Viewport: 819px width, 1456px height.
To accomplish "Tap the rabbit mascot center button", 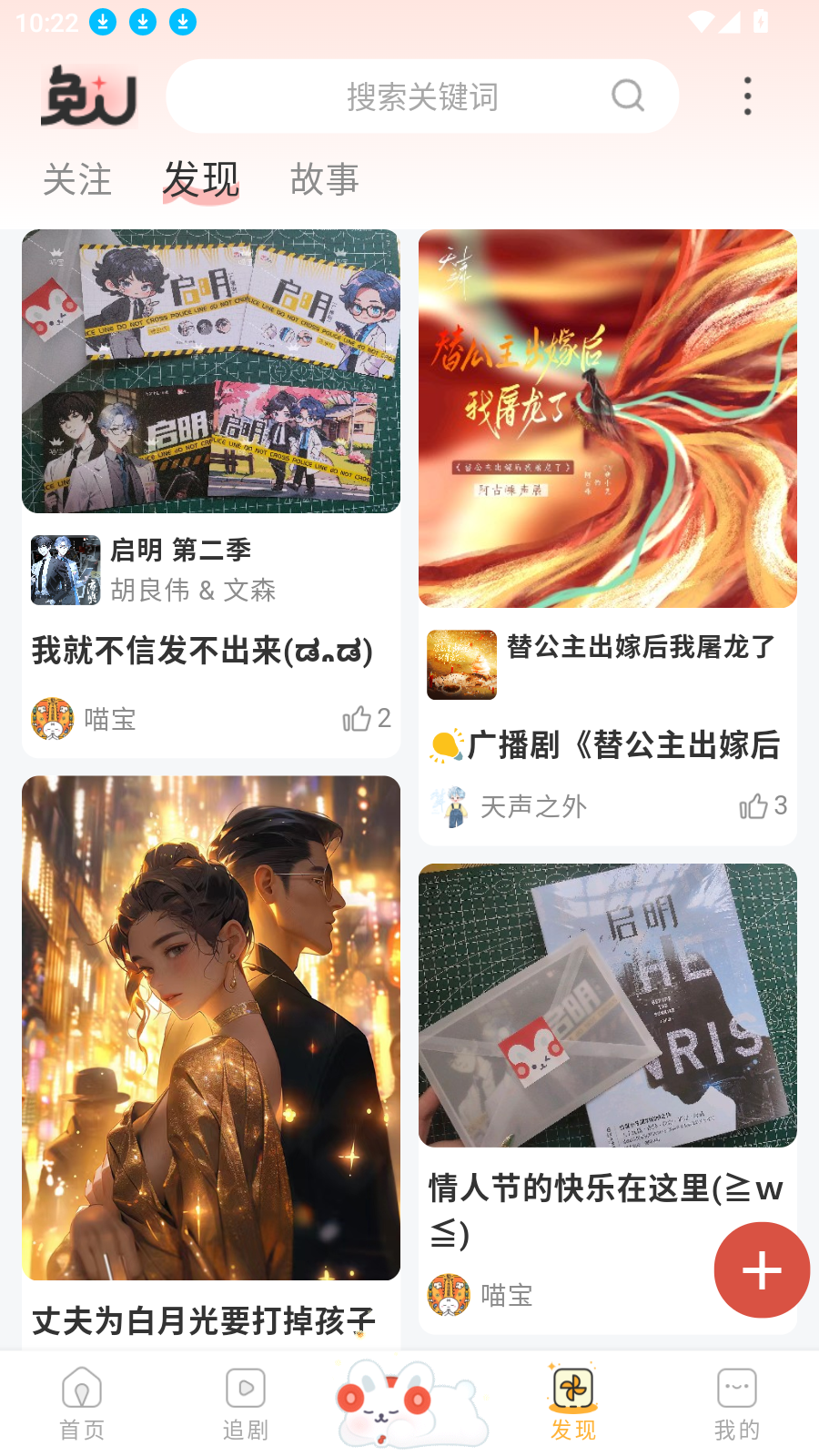I will pyautogui.click(x=409, y=1401).
